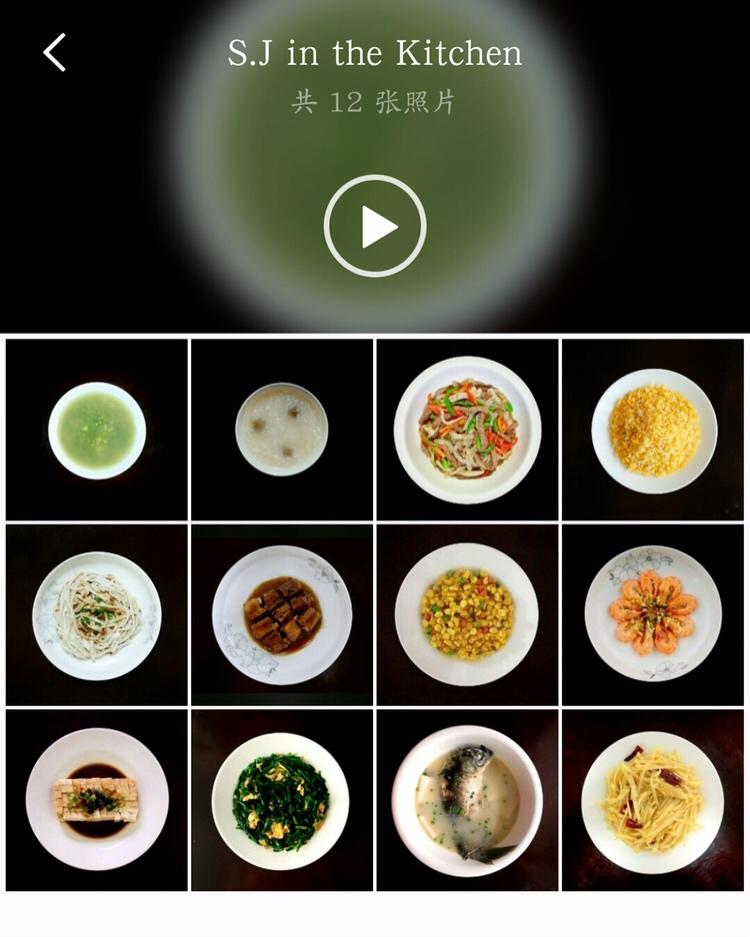Open the stir-fried shredded vegetables photo
The width and height of the screenshot is (750, 937).
tap(467, 430)
